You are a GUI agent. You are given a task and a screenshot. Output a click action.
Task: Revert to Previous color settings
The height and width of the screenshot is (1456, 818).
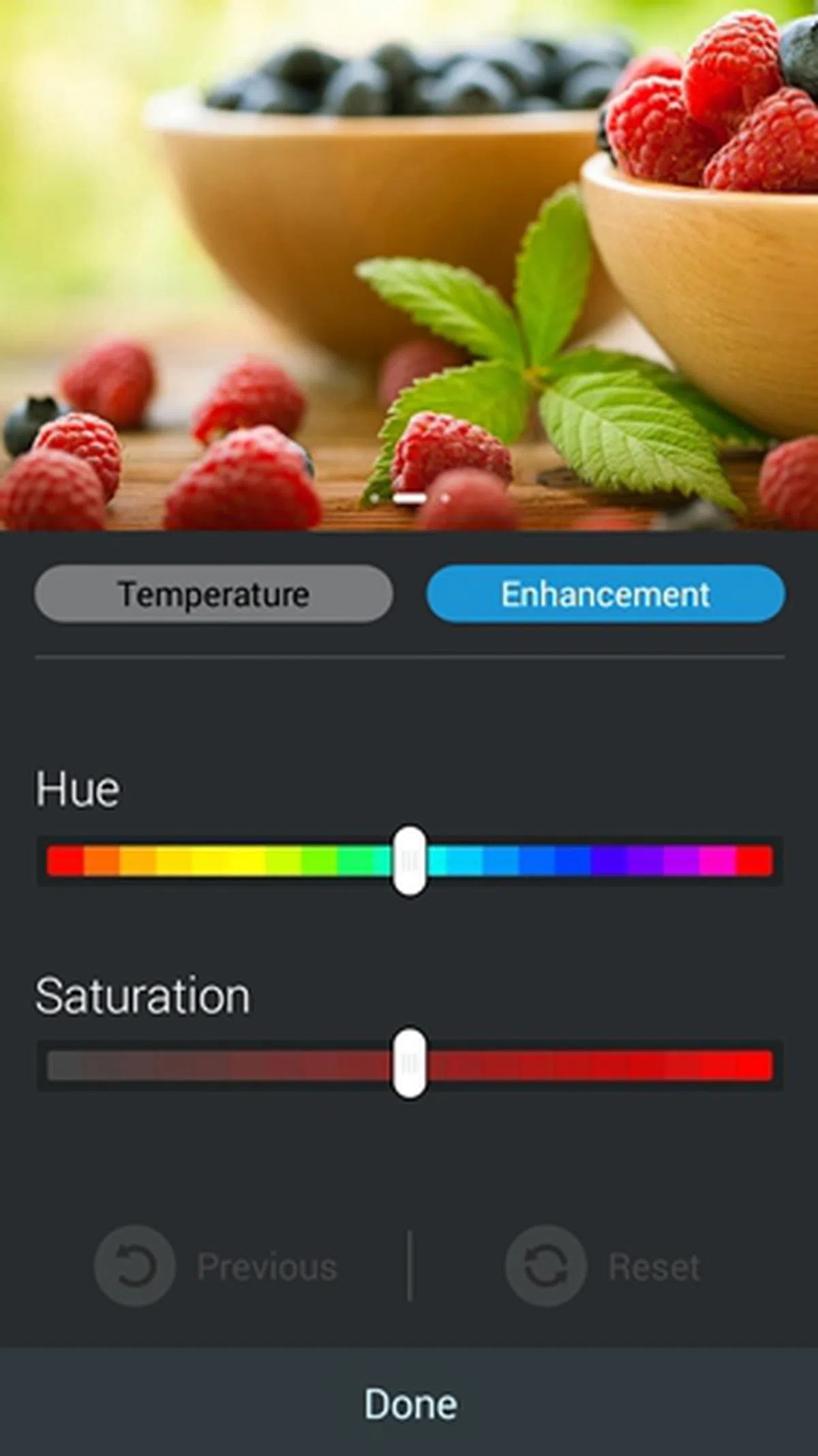tap(217, 1266)
